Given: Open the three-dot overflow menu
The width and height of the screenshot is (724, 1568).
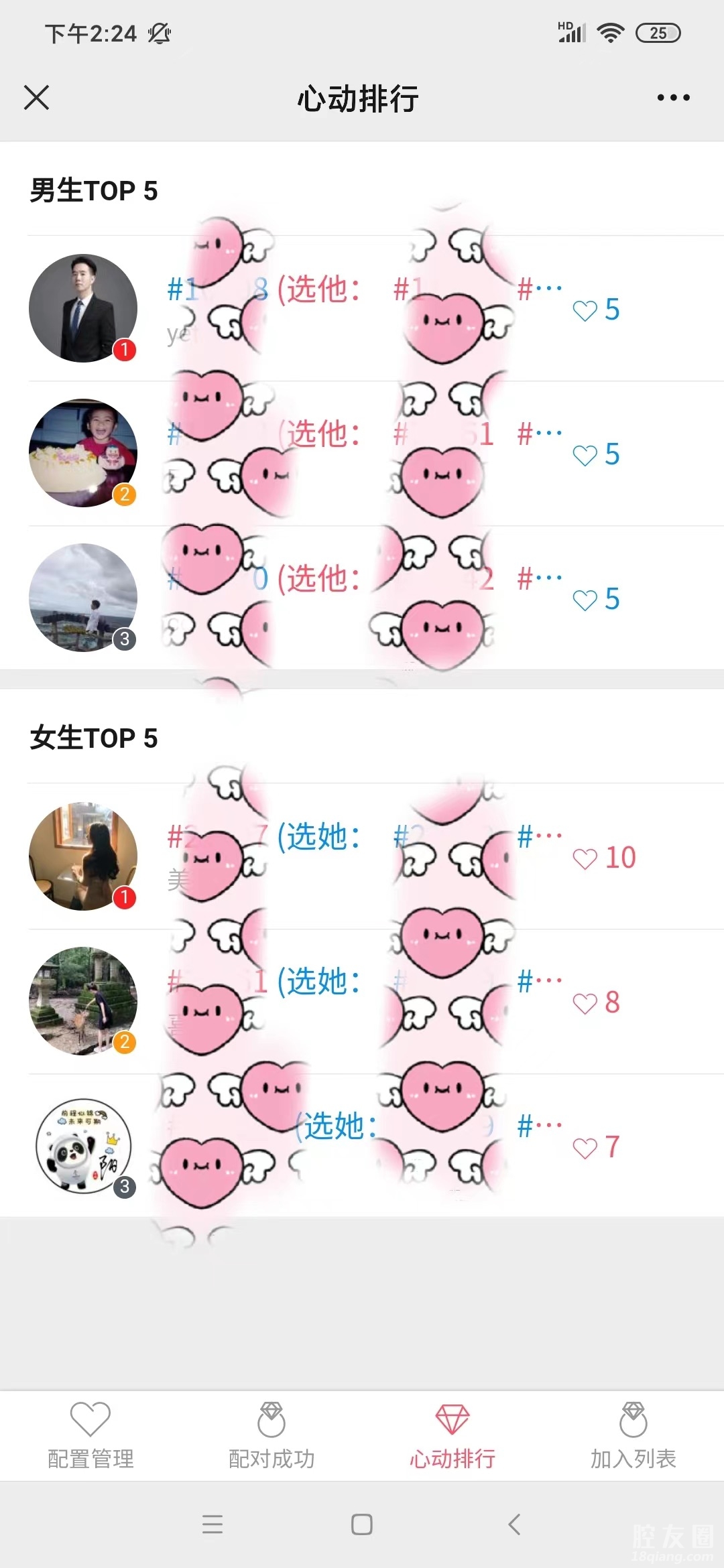Looking at the screenshot, I should 673,98.
